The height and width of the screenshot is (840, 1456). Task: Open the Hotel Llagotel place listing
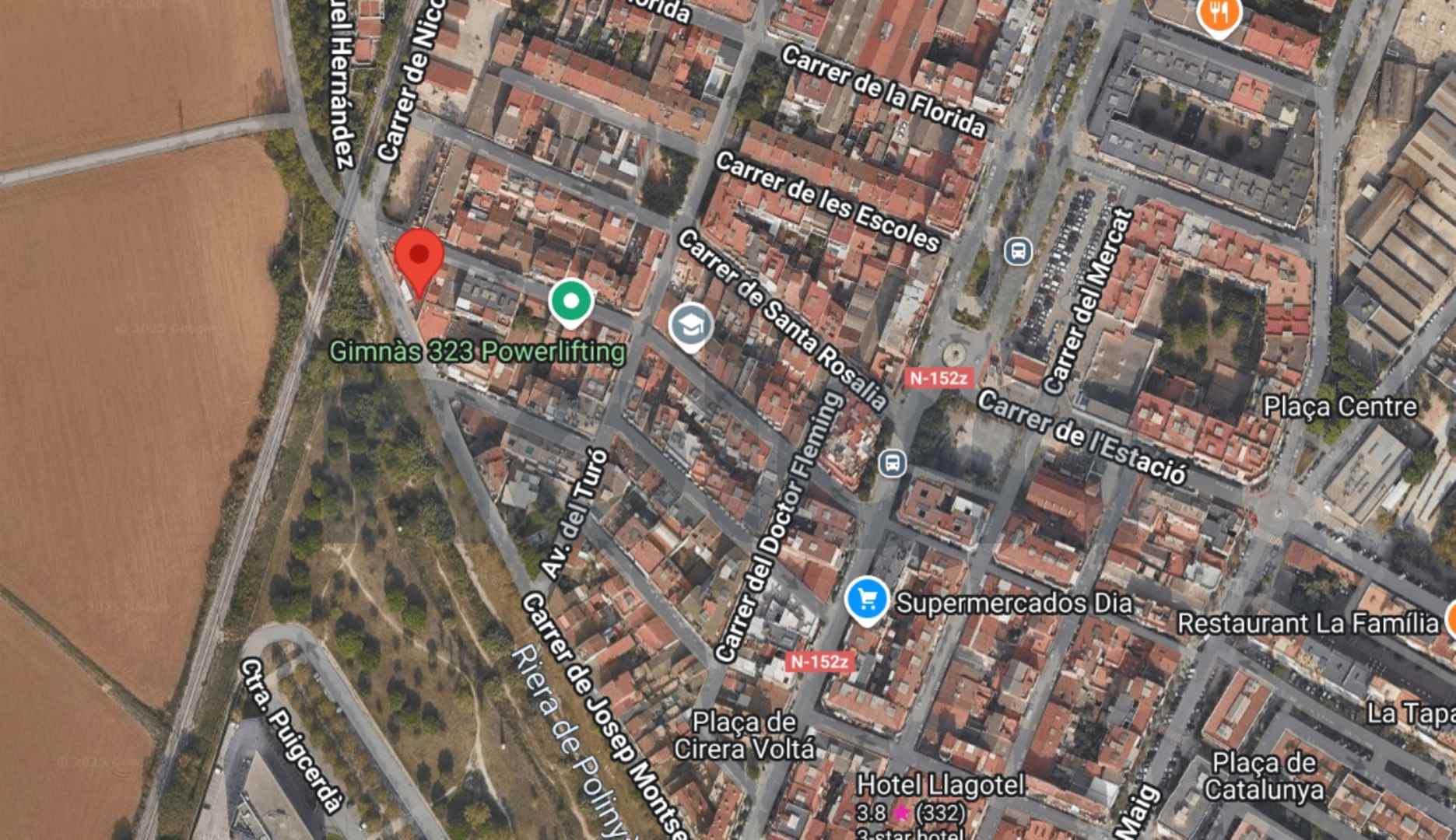coord(940,784)
